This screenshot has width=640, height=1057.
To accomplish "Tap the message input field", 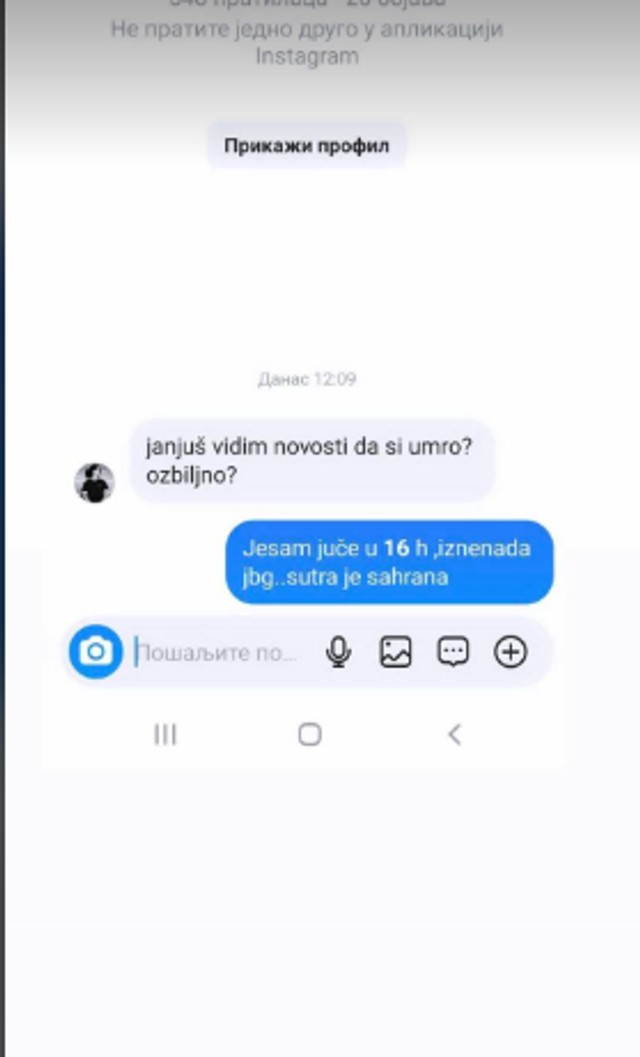I will [218, 653].
